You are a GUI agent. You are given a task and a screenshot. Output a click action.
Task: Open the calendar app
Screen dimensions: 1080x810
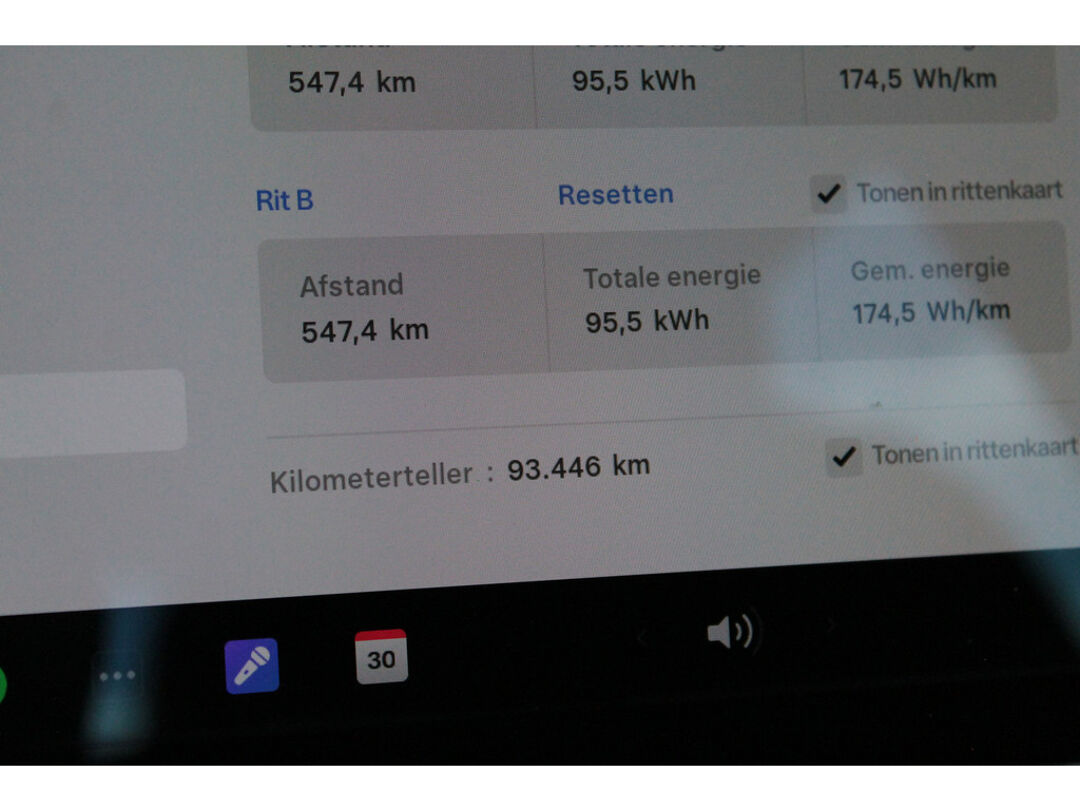point(381,657)
